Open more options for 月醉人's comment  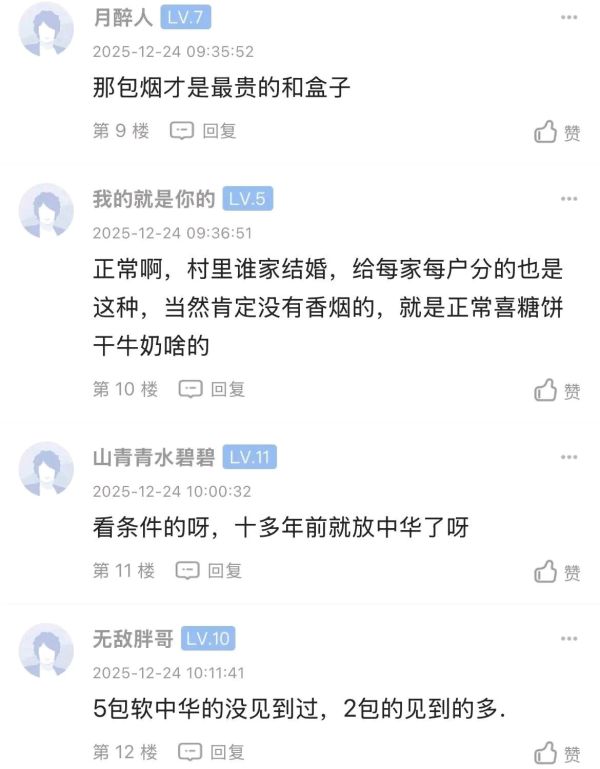568,18
